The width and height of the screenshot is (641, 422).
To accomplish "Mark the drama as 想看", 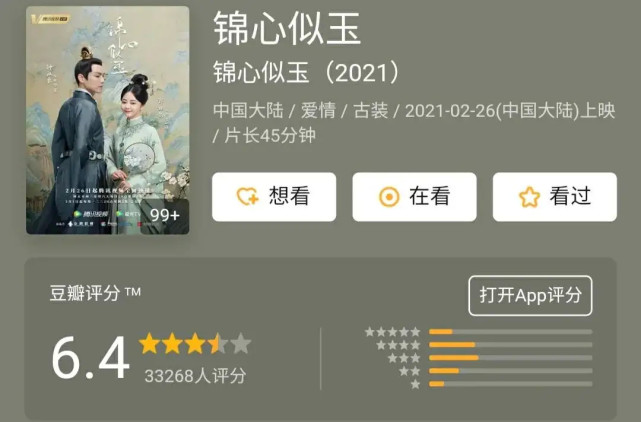I will (273, 197).
